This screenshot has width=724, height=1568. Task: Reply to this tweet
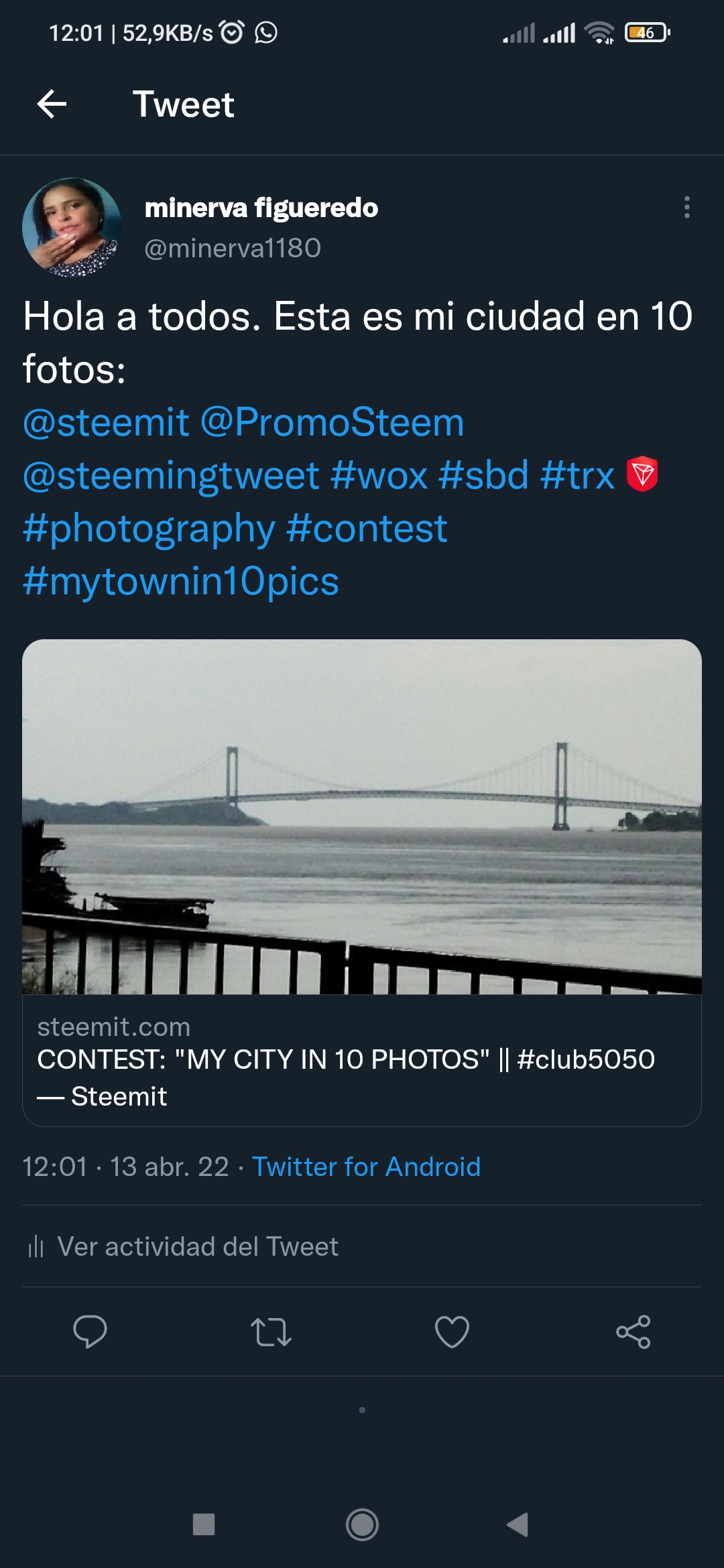coord(90,1331)
